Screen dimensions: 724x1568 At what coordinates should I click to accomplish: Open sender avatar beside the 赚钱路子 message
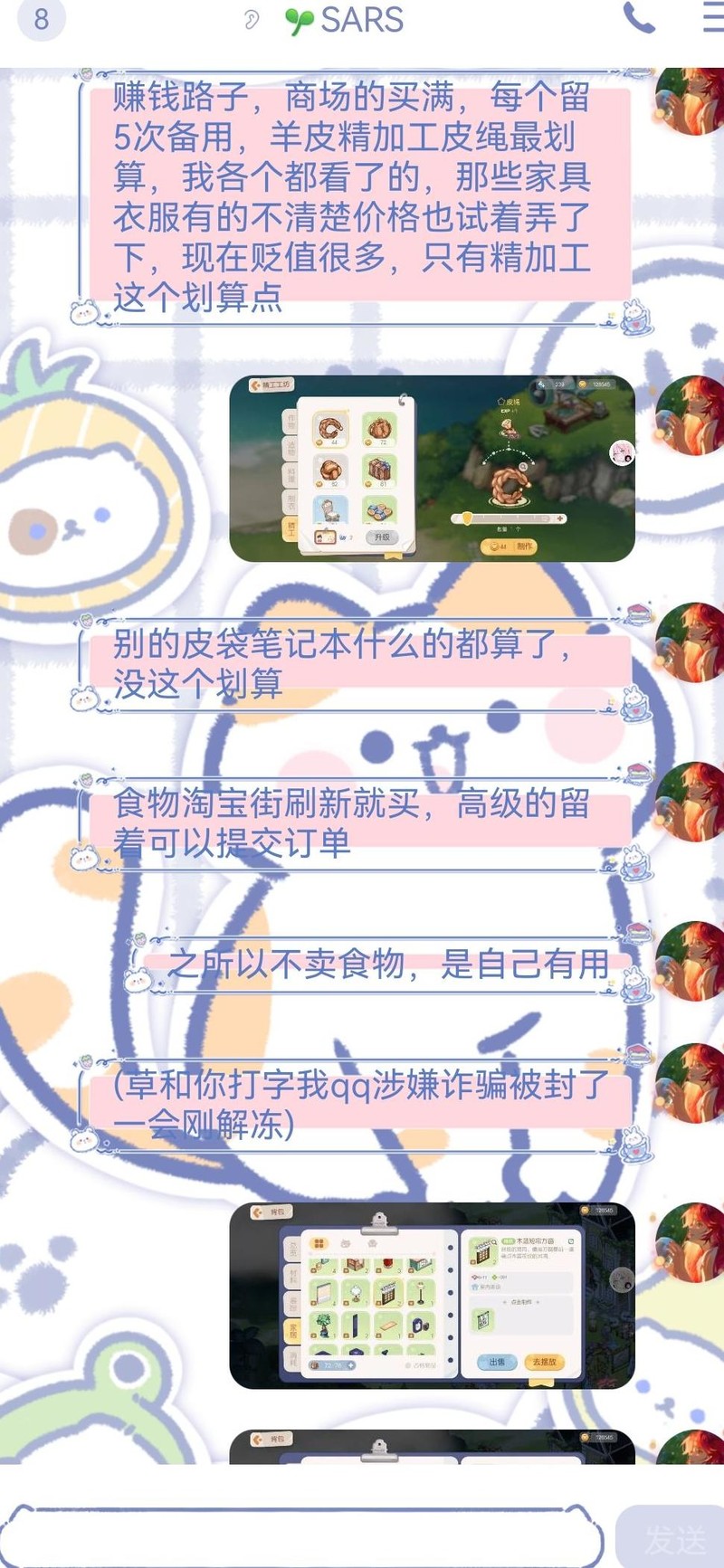pos(691,98)
